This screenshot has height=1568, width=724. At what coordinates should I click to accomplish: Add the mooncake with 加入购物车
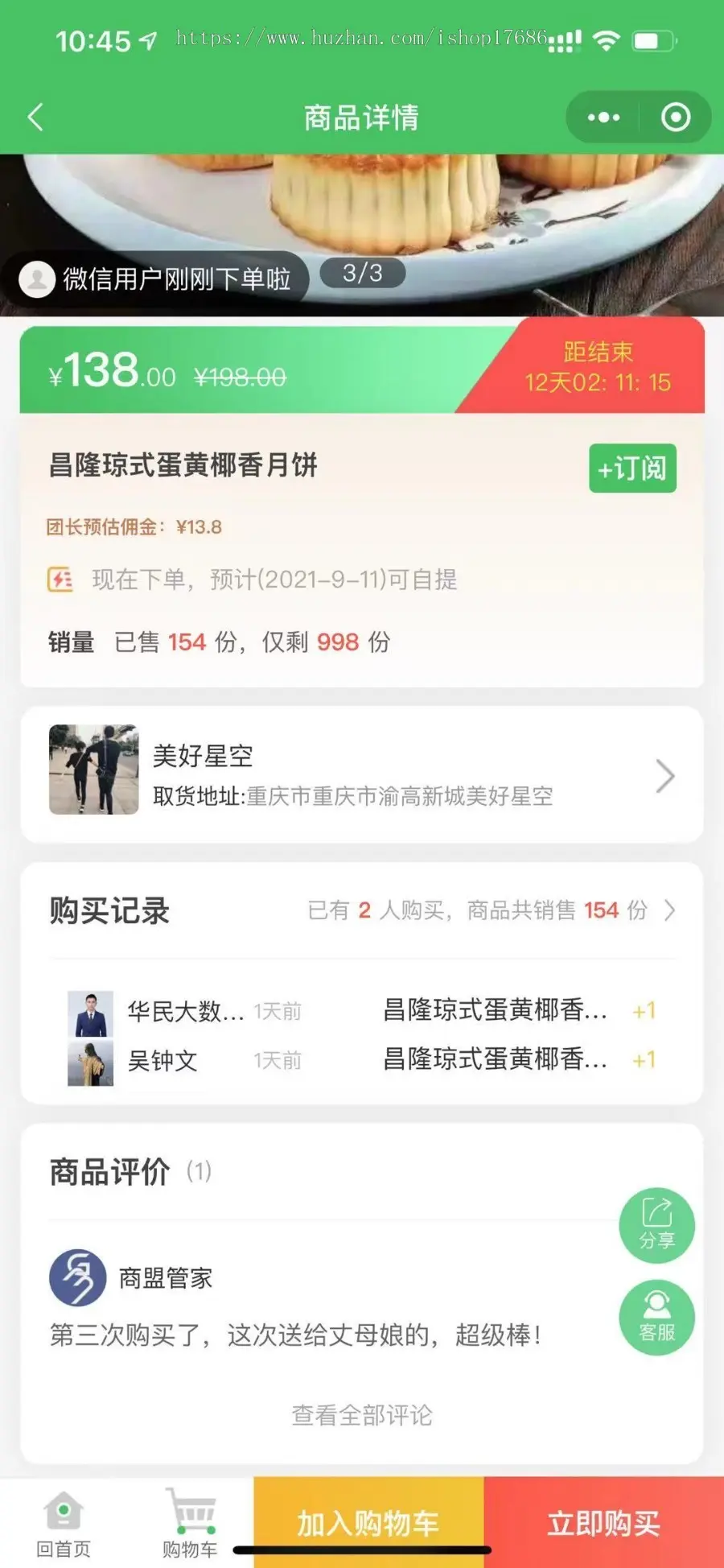(368, 1522)
